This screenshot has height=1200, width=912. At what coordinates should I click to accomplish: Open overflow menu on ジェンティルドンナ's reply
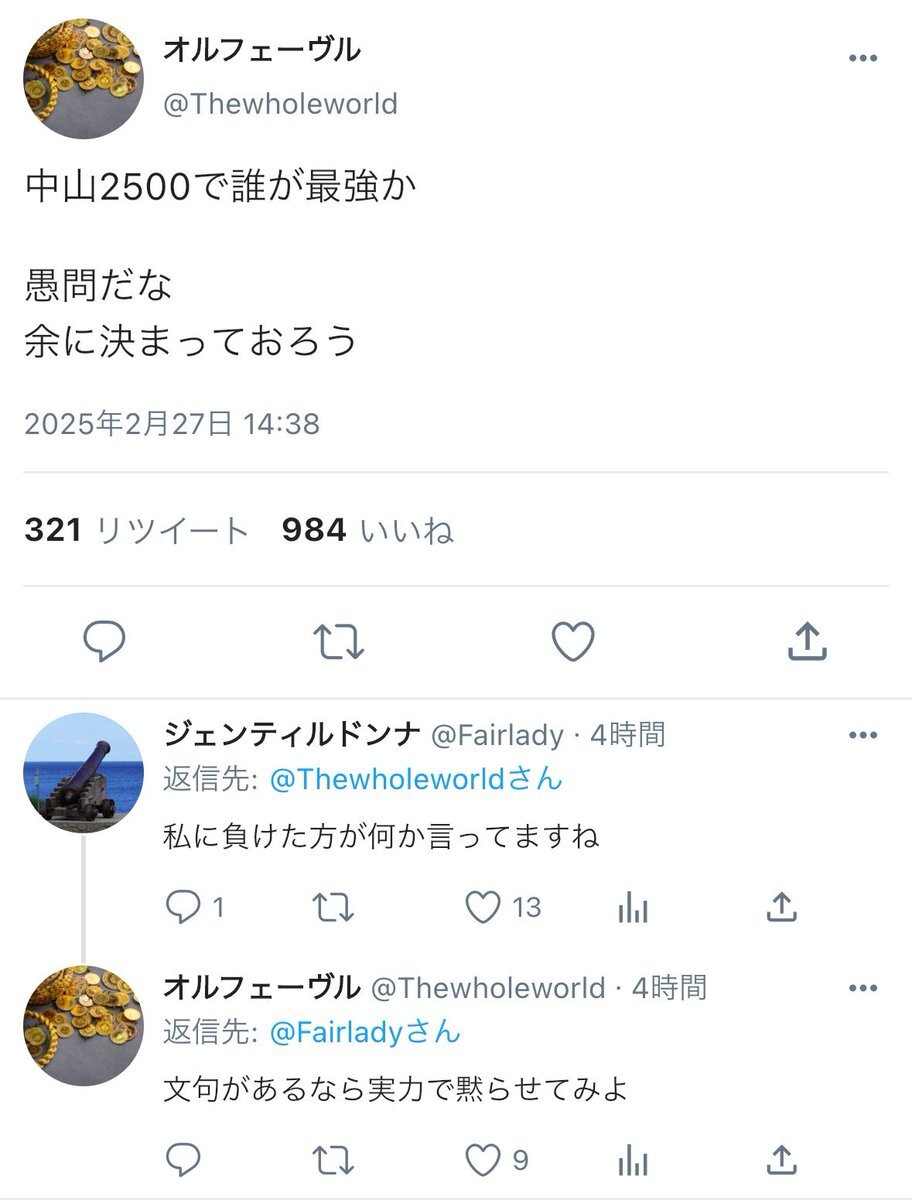click(862, 735)
